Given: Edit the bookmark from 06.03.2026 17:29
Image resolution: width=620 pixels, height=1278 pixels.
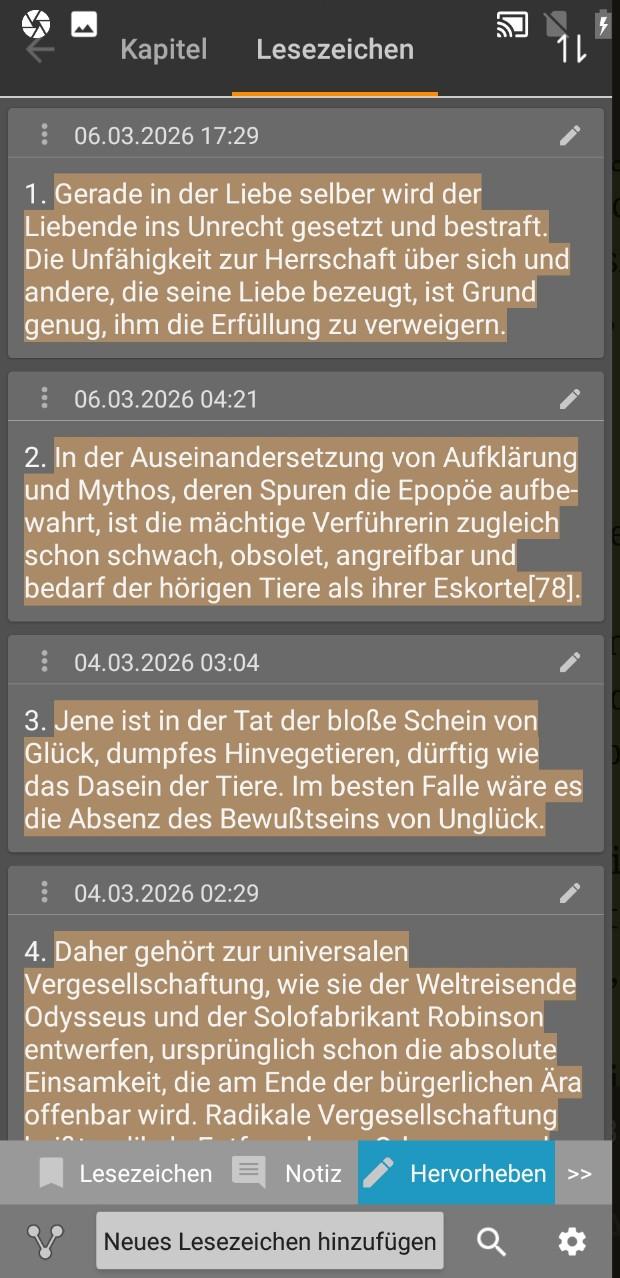Looking at the screenshot, I should [570, 135].
